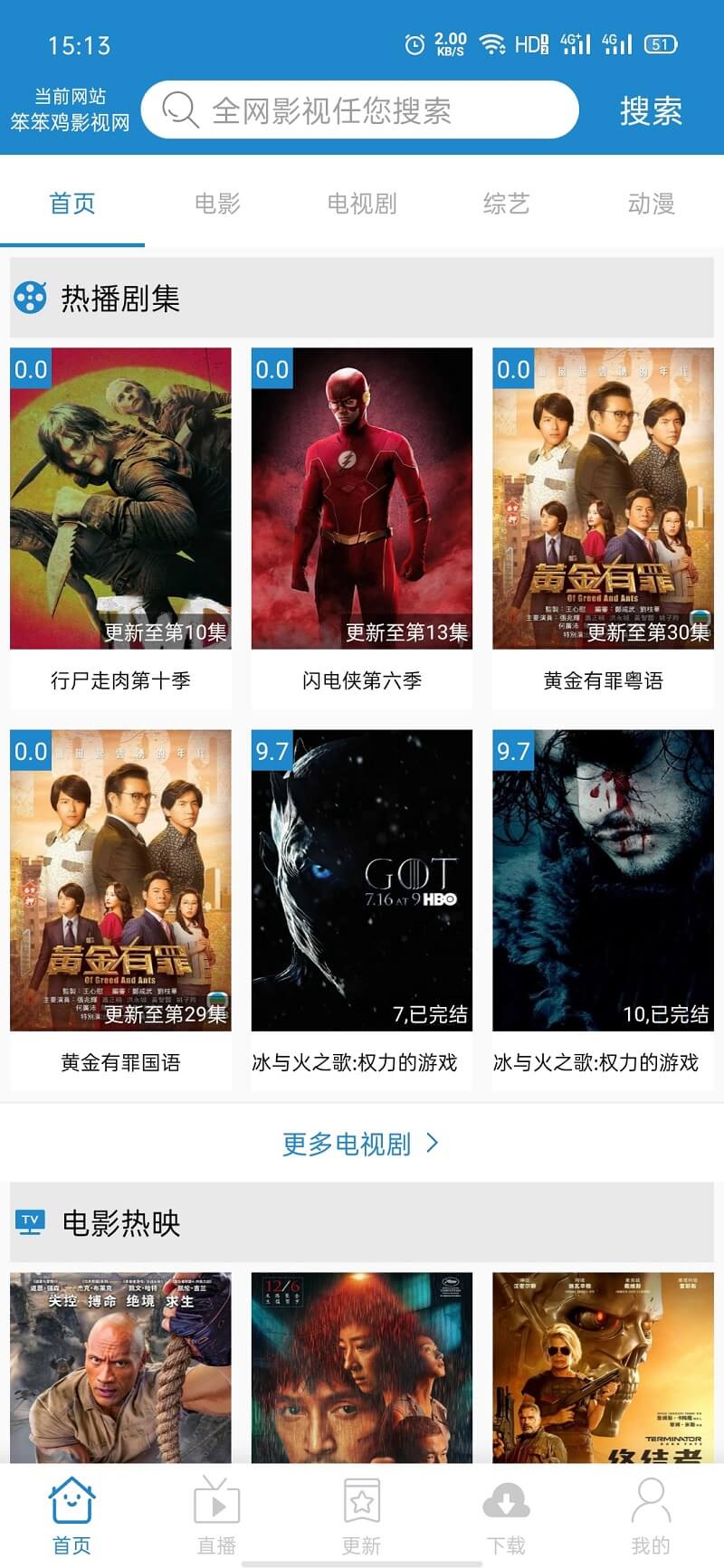
Task: Switch to the 电影 top tab
Action: (217, 204)
